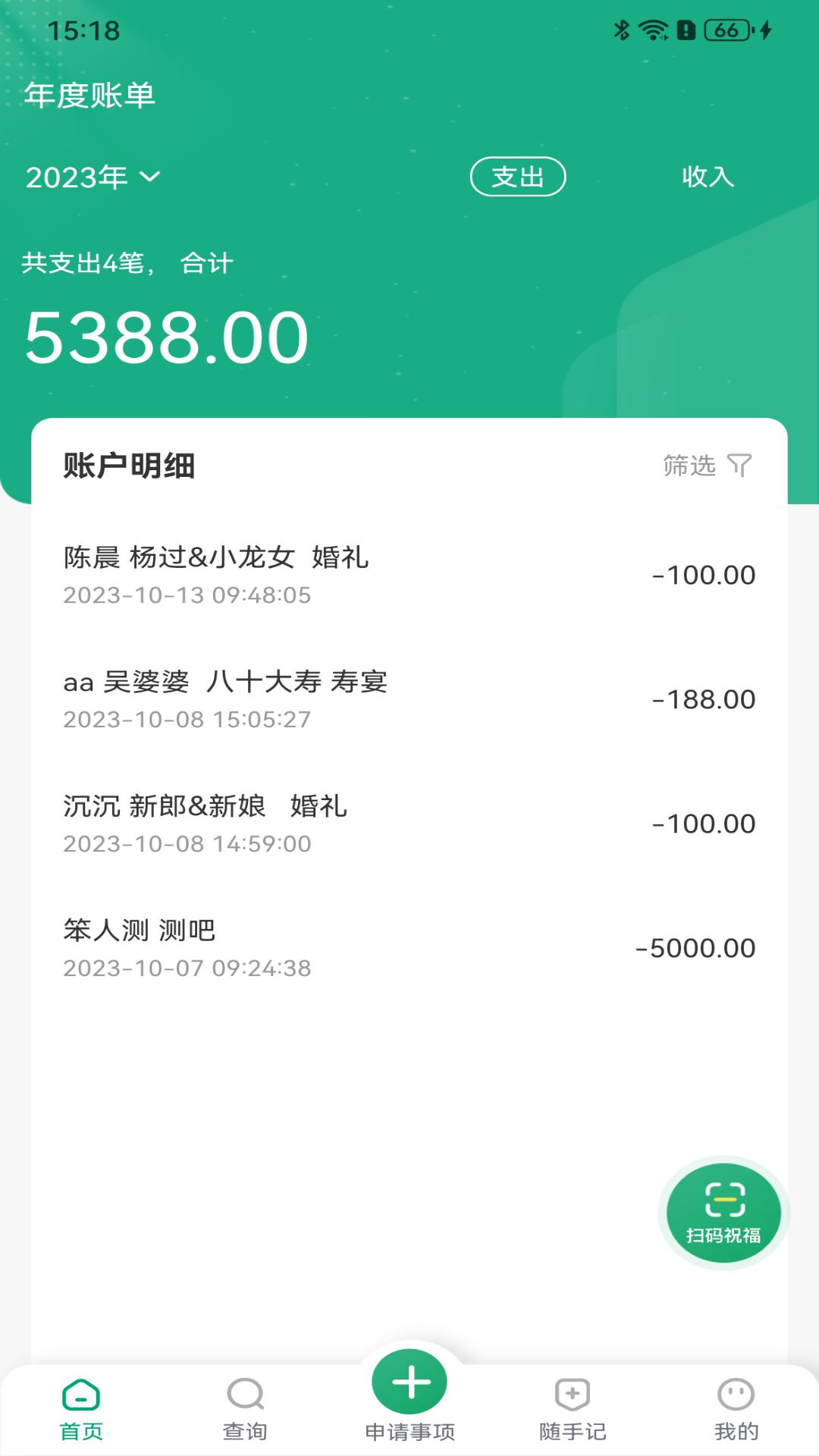Open the 筛选 filter icon beside 账户明细

coord(739,466)
